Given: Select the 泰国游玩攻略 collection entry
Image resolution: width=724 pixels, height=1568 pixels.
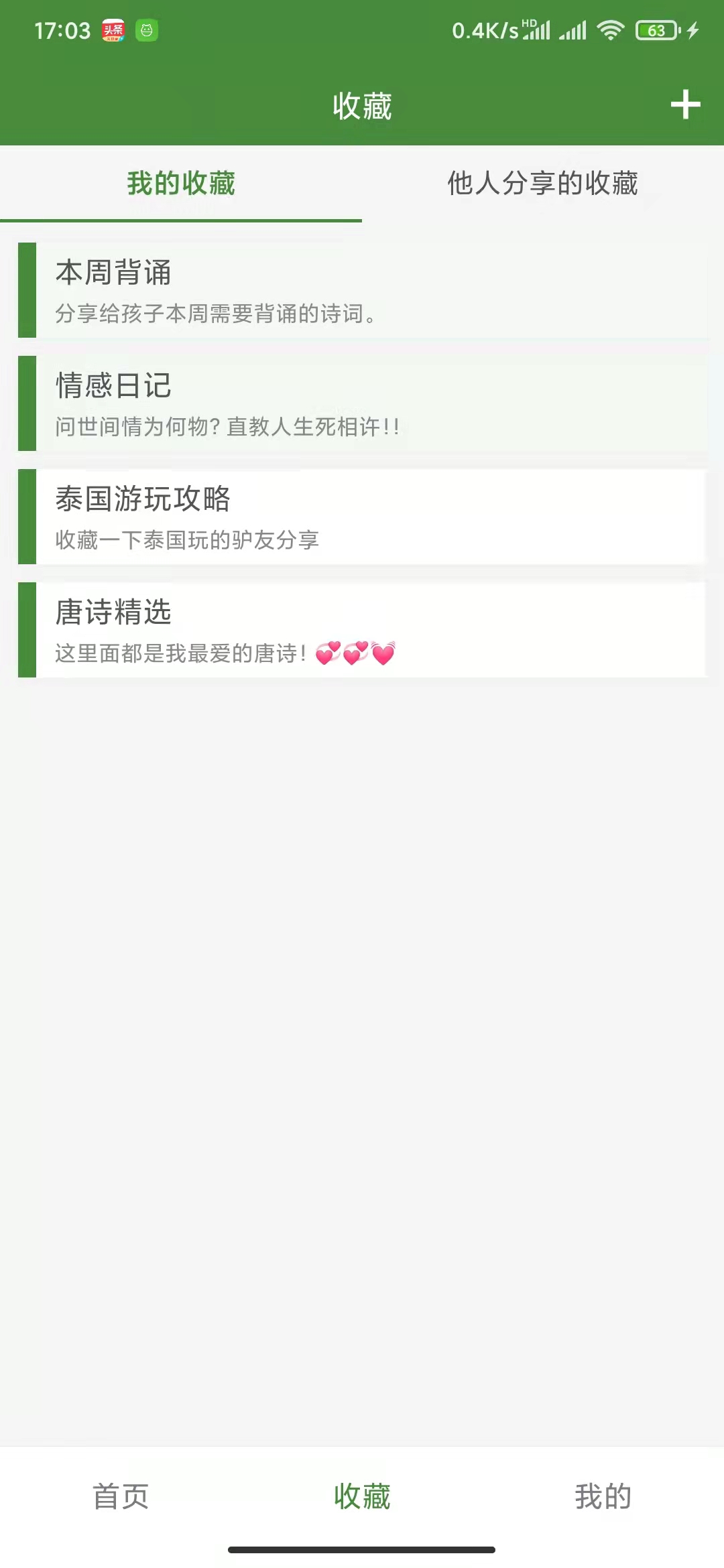Looking at the screenshot, I should pyautogui.click(x=362, y=517).
